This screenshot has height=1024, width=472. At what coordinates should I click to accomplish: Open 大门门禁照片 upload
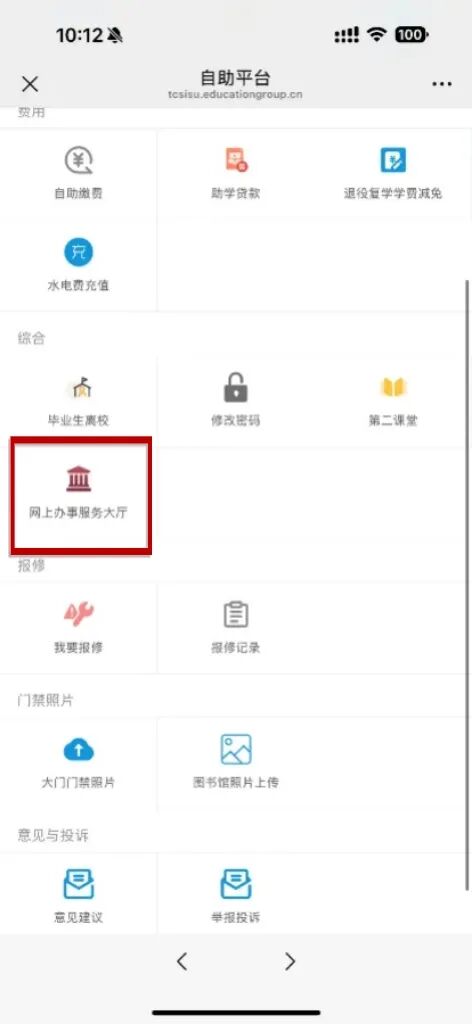tap(78, 761)
